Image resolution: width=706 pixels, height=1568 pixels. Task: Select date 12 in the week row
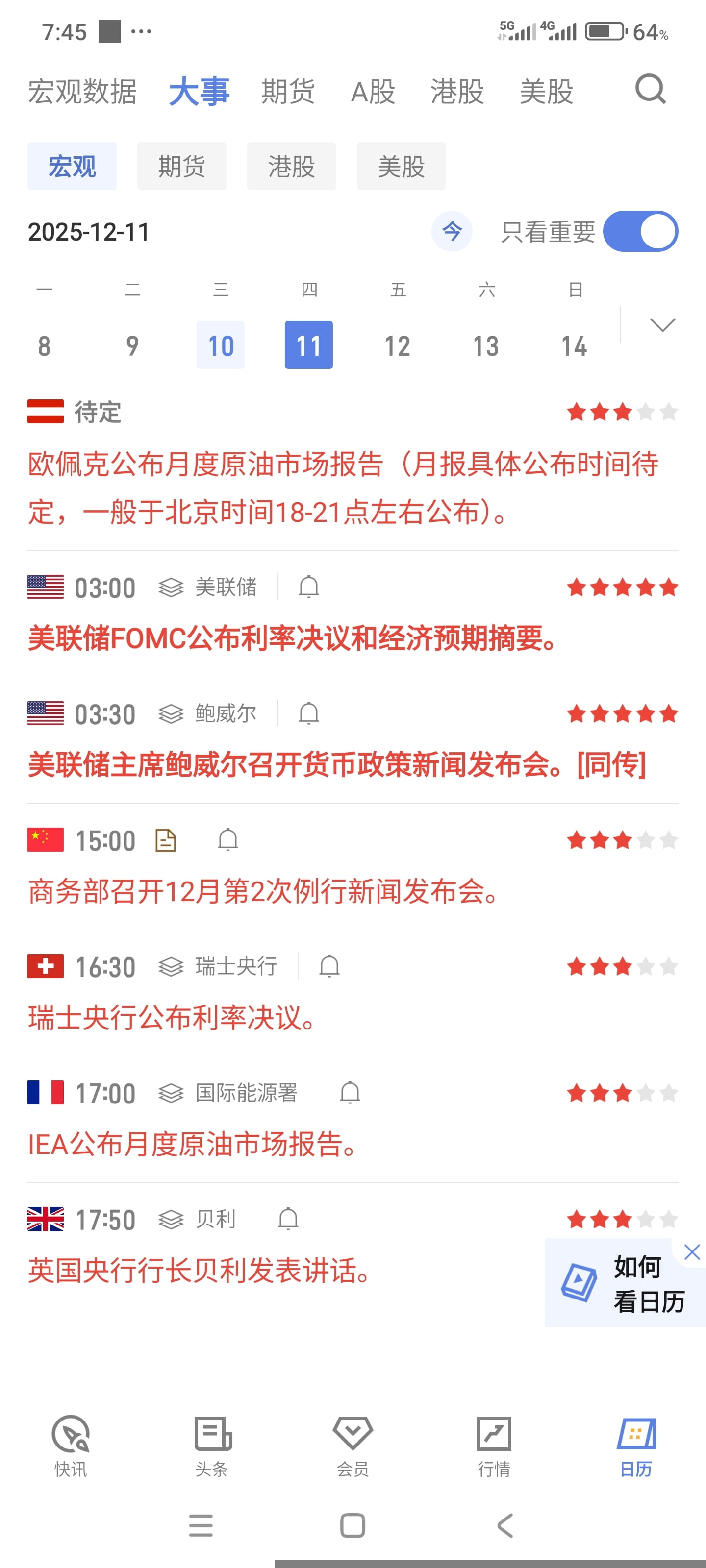point(397,345)
